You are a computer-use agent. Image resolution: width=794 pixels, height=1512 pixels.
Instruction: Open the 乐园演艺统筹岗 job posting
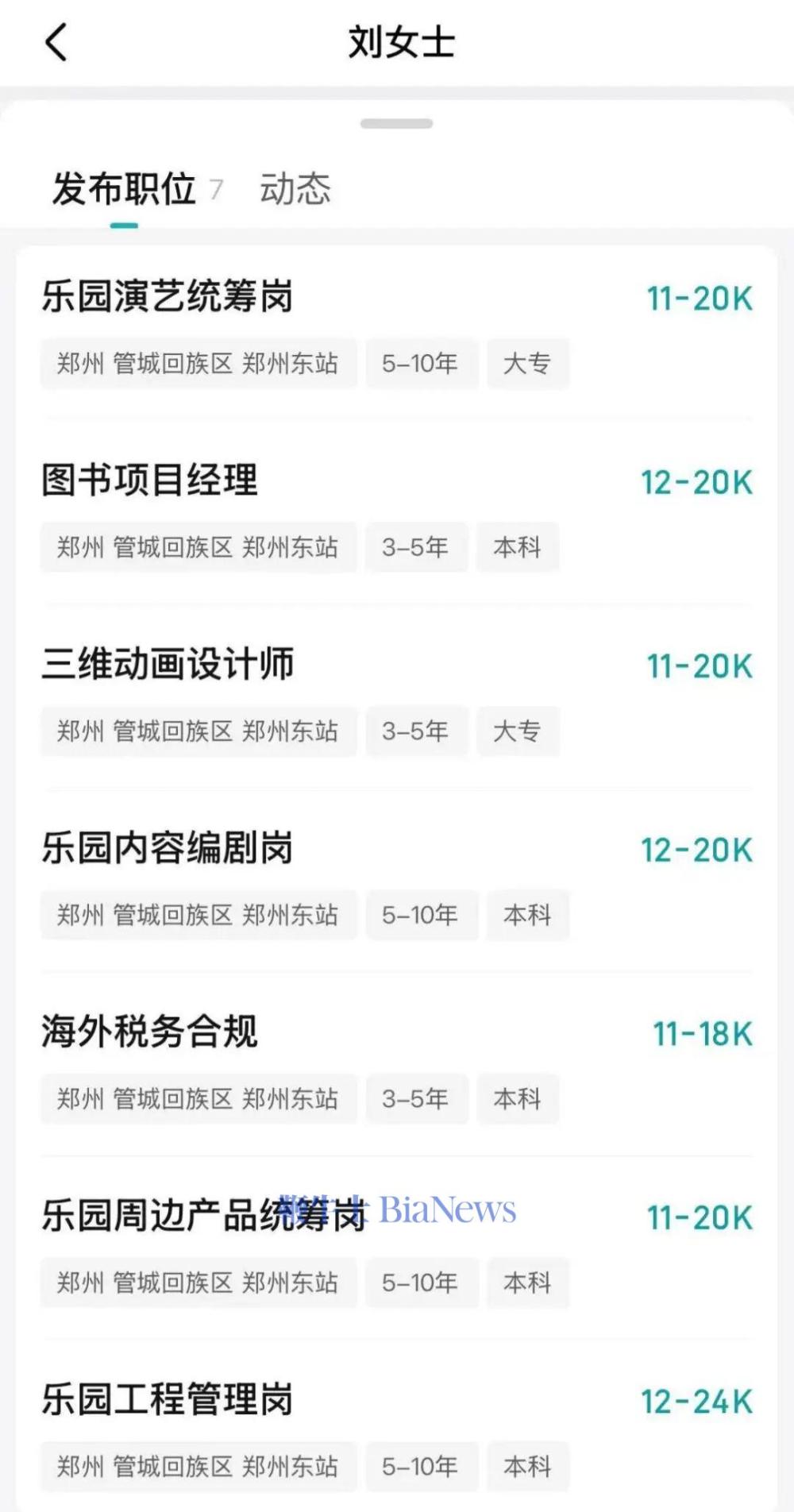[167, 299]
